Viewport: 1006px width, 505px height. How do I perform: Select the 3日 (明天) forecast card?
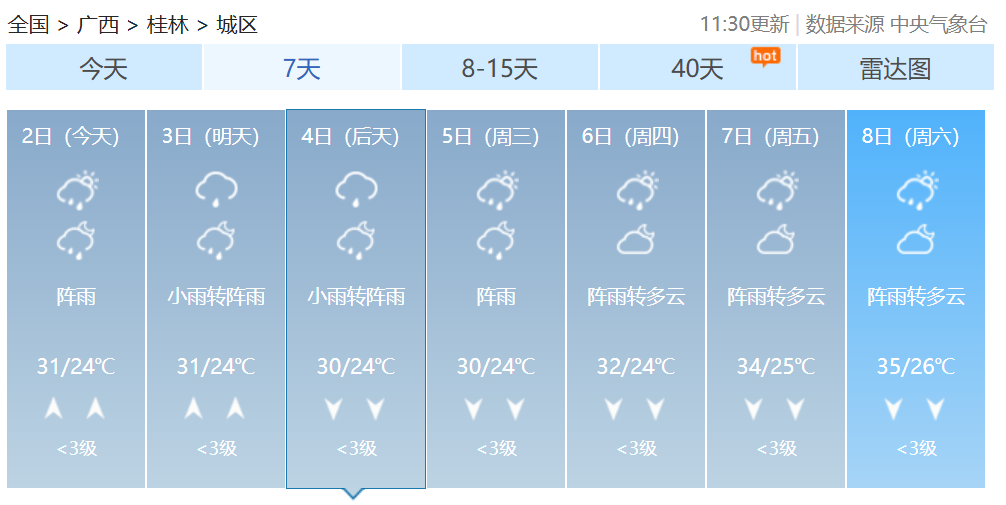coord(216,299)
